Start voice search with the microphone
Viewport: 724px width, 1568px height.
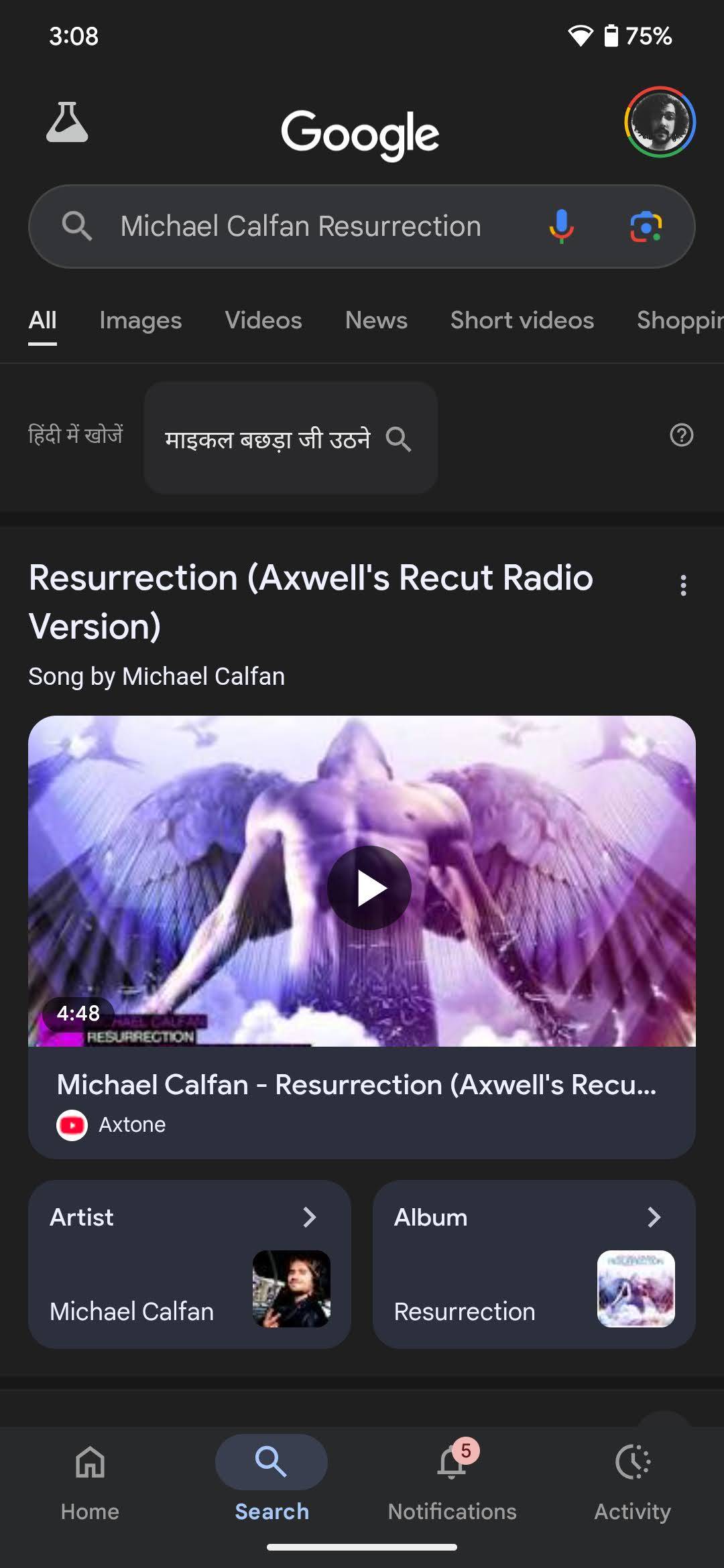tap(561, 226)
